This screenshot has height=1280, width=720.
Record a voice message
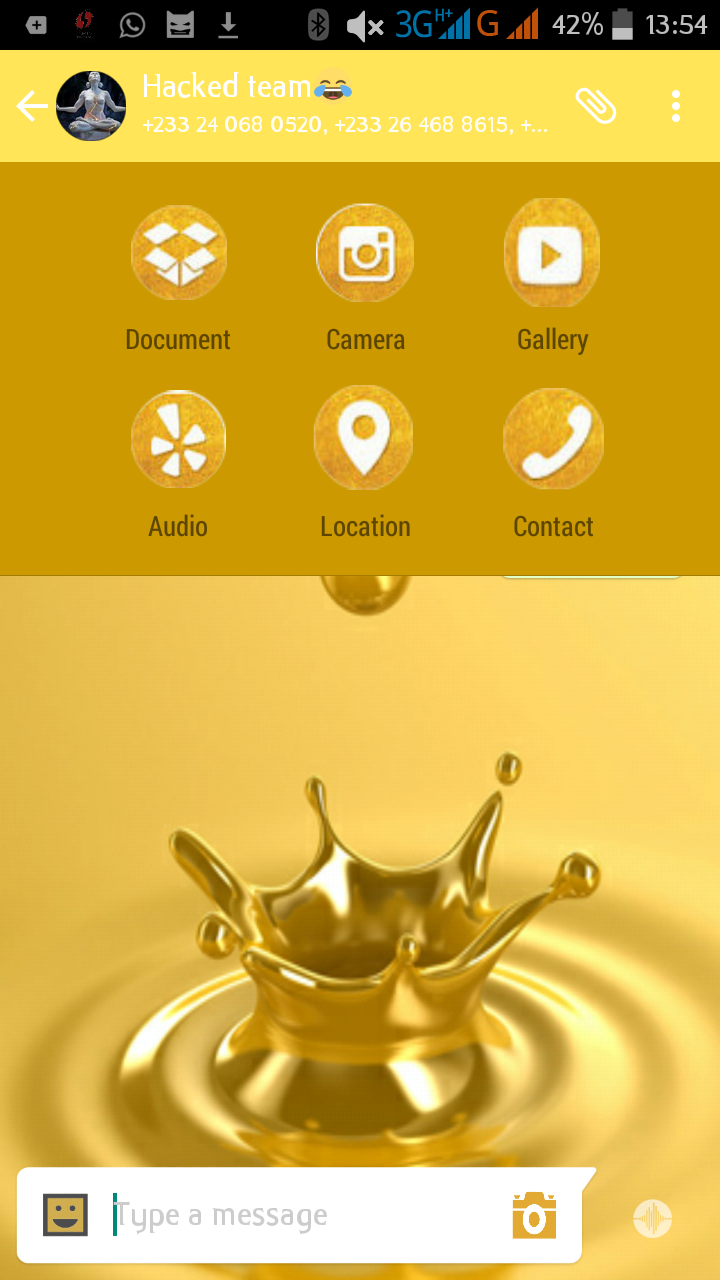653,1218
